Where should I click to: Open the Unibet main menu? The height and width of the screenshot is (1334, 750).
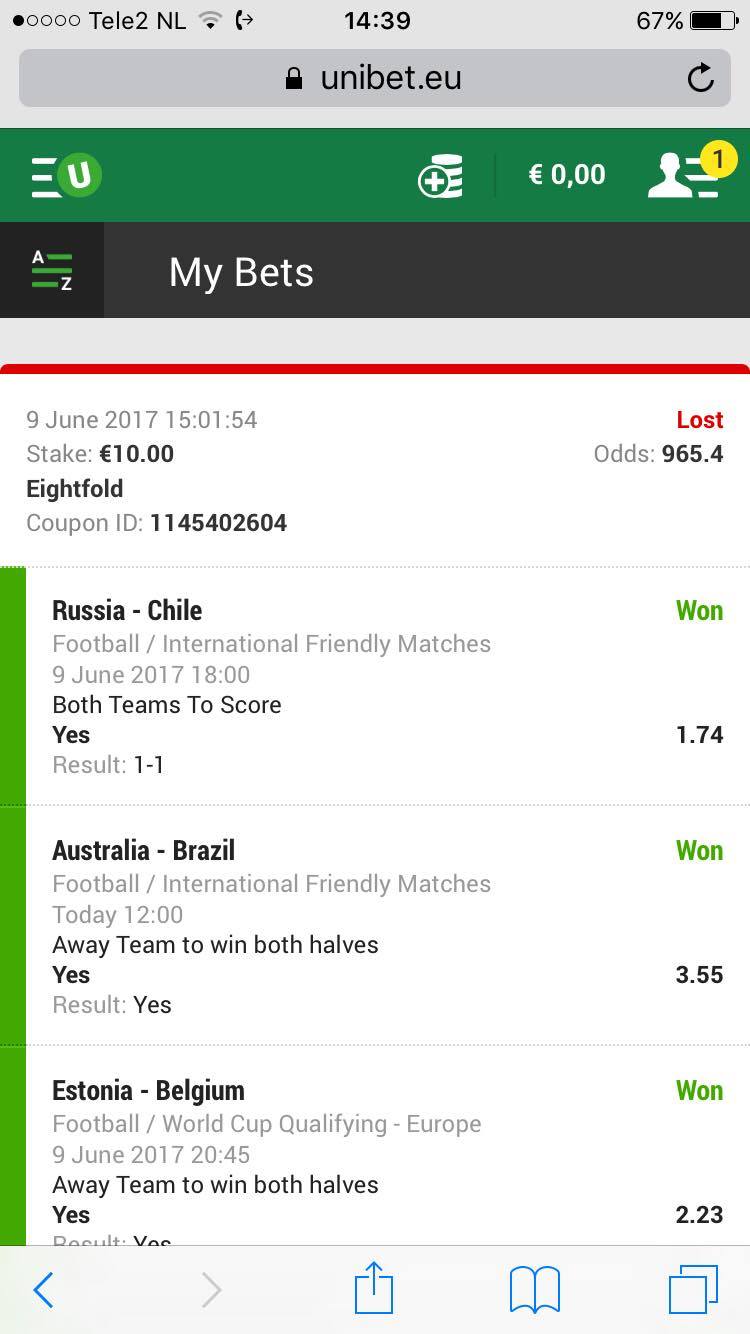click(x=66, y=176)
